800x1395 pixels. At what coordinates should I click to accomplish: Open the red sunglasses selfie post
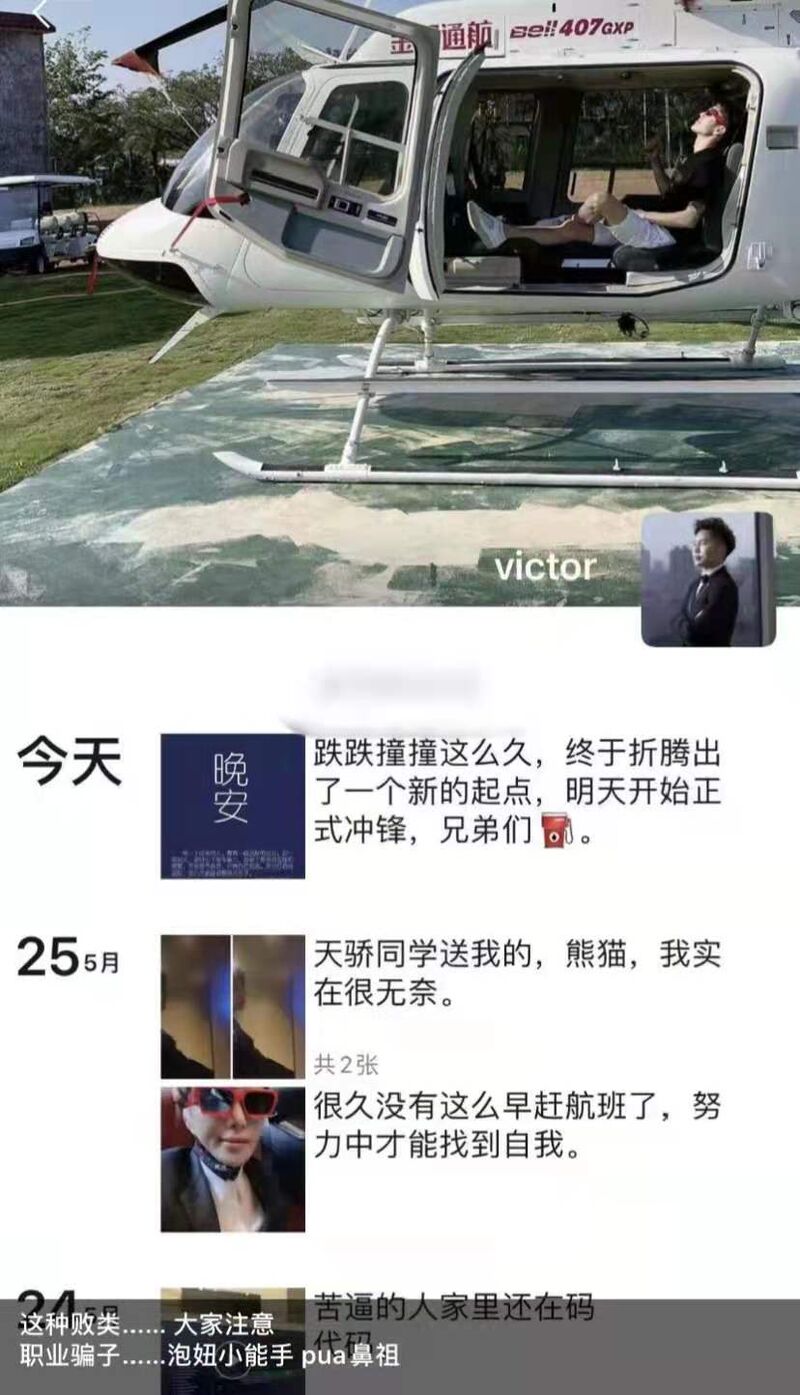point(233,1159)
